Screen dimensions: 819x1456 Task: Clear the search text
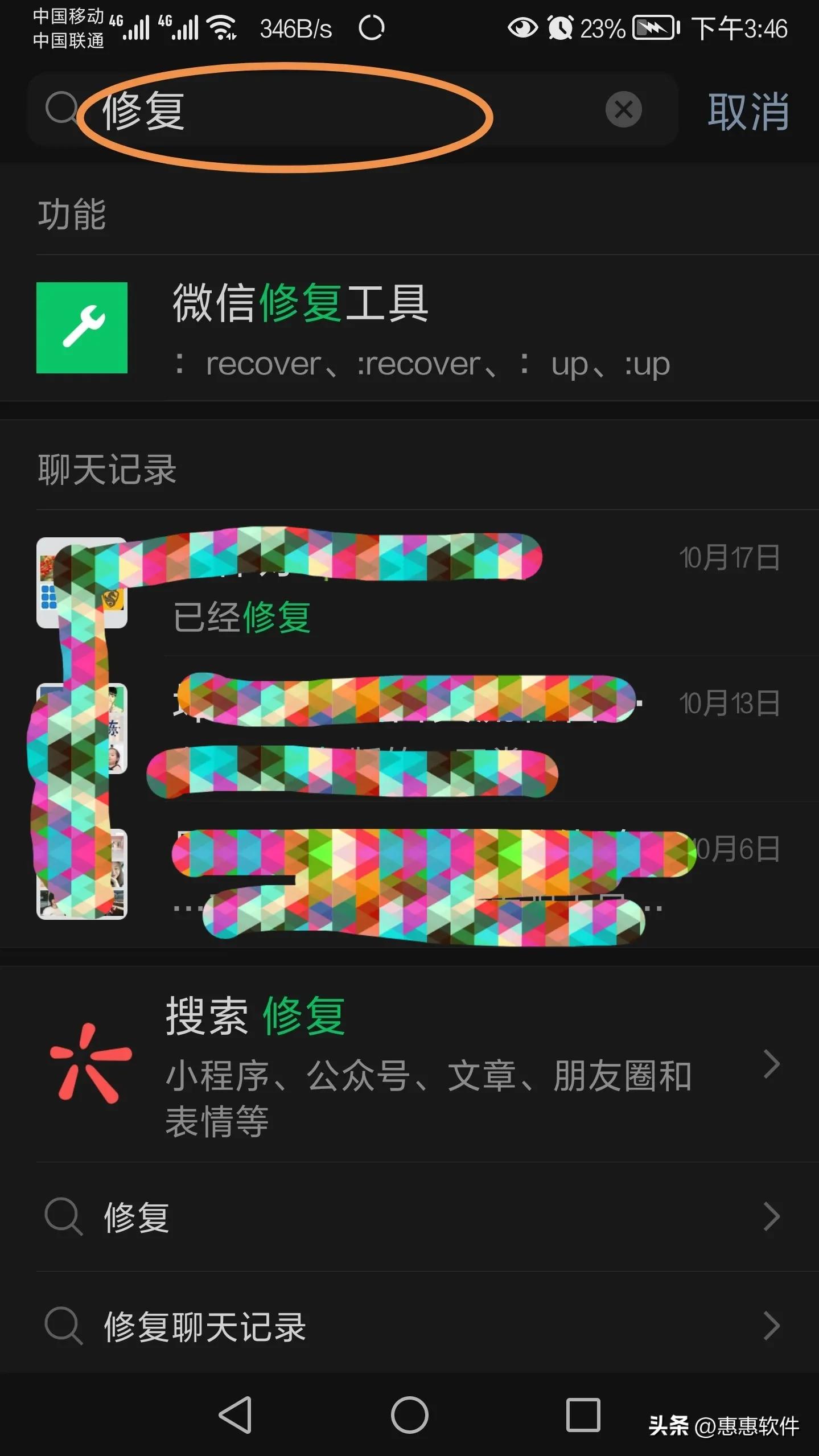coord(623,109)
